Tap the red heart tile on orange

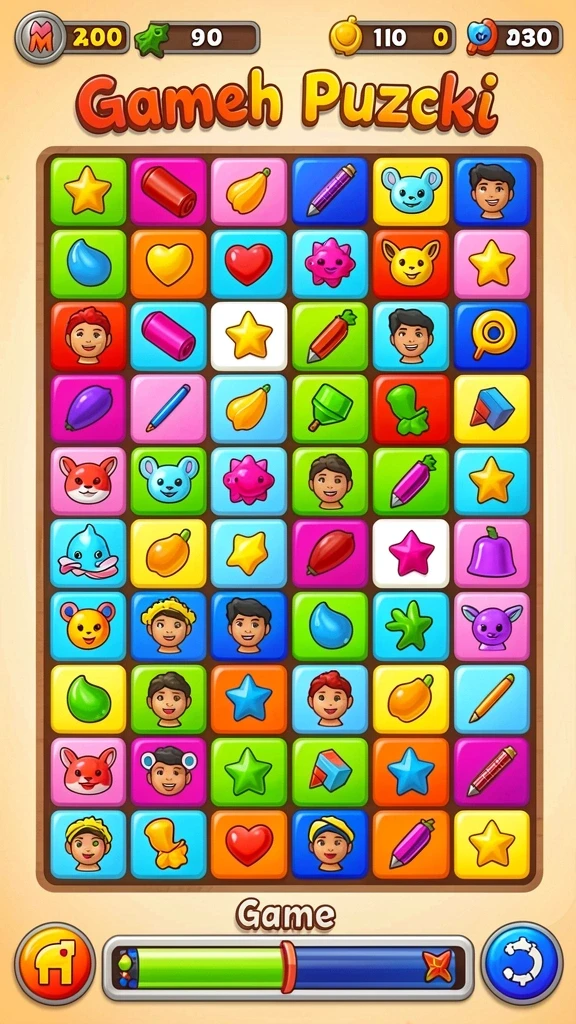pyautogui.click(x=249, y=844)
